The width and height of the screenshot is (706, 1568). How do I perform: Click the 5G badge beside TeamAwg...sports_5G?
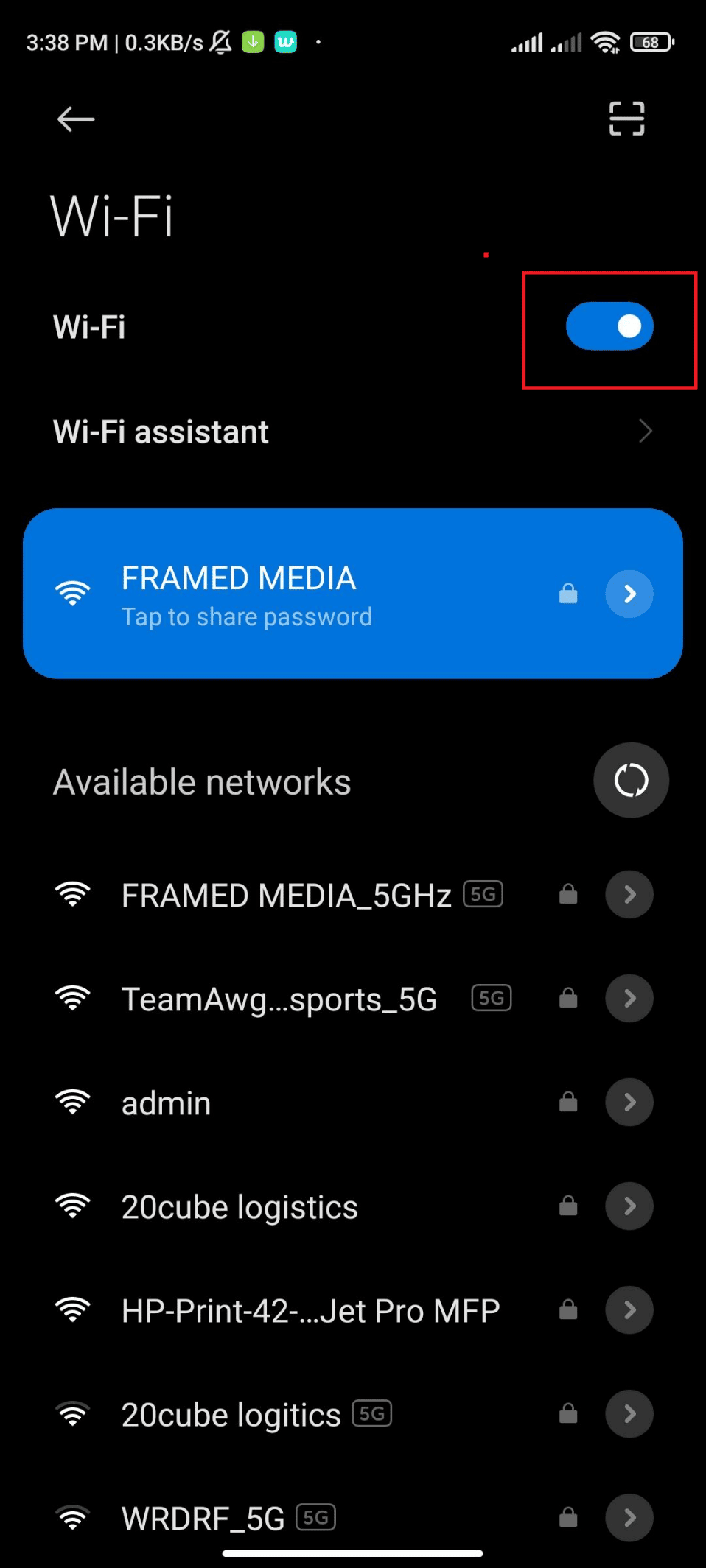(x=489, y=997)
